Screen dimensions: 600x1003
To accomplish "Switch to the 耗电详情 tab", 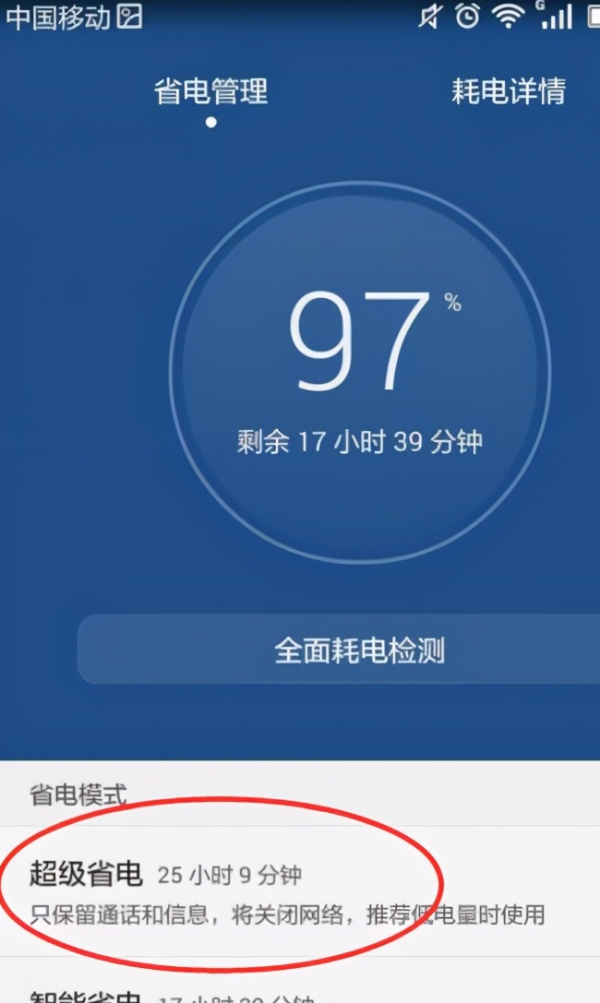I will (508, 92).
